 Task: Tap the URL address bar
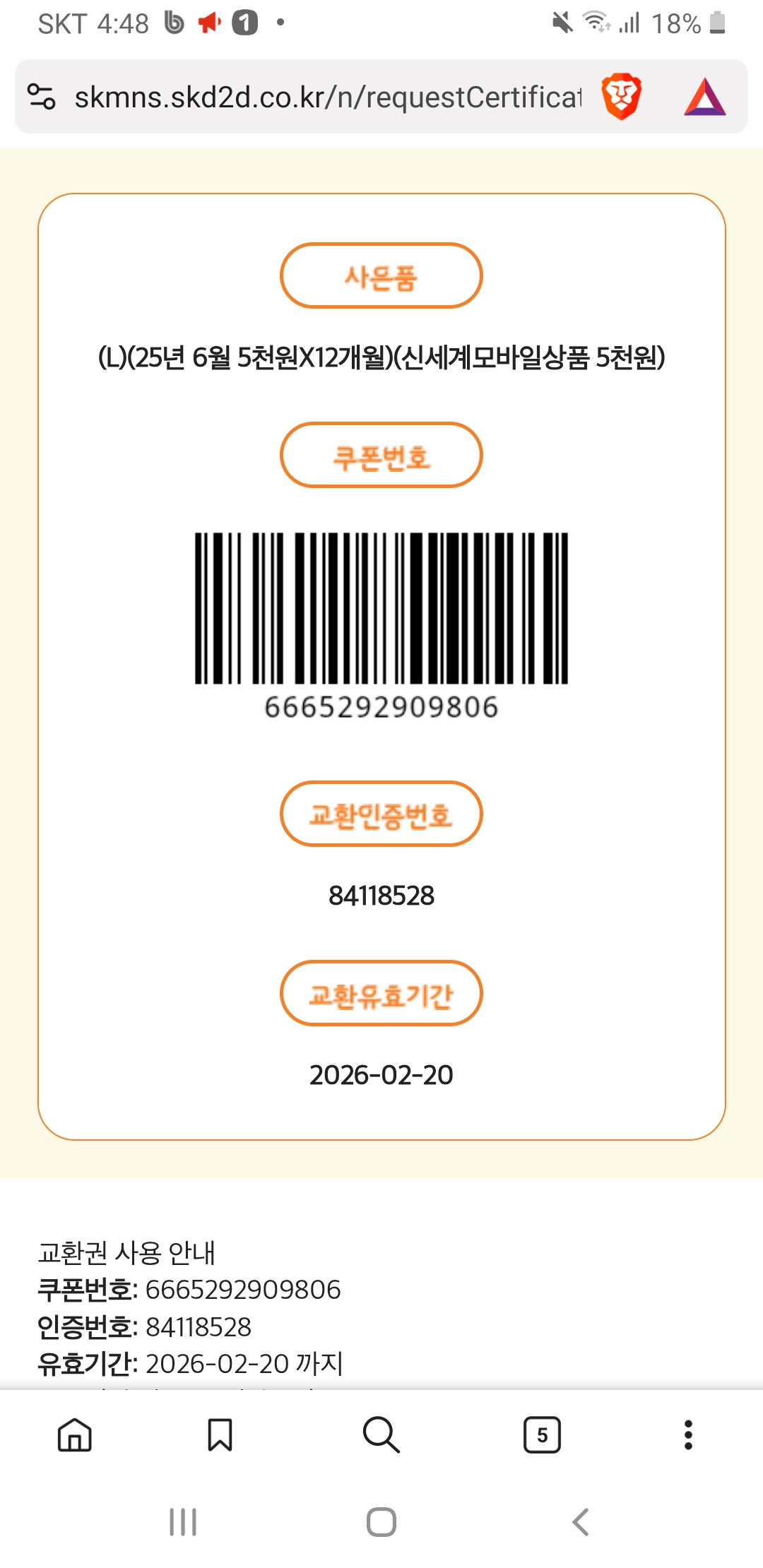(329, 97)
